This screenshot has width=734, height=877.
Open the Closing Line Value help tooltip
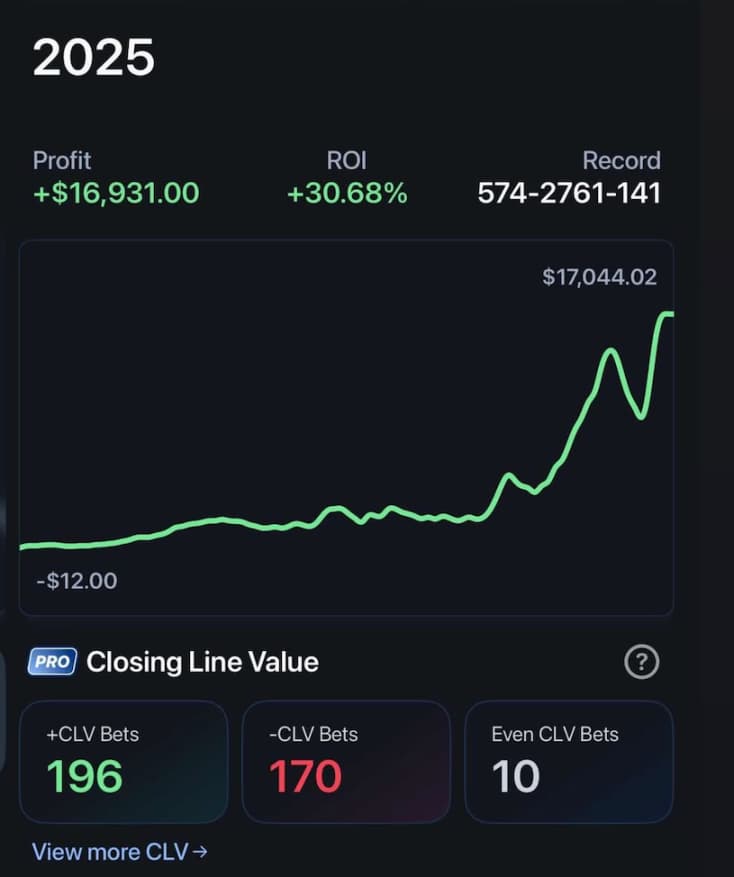(643, 661)
